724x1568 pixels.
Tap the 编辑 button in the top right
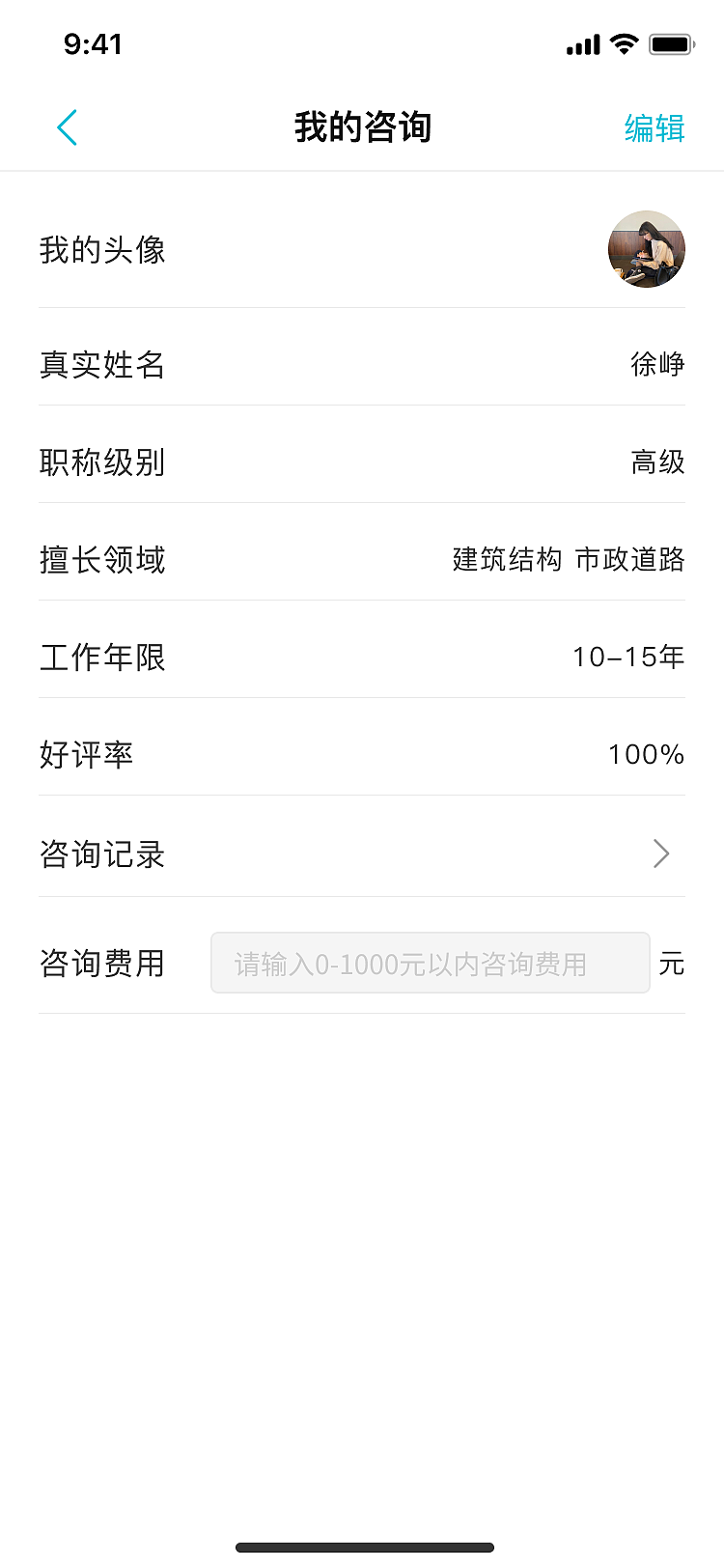[655, 127]
